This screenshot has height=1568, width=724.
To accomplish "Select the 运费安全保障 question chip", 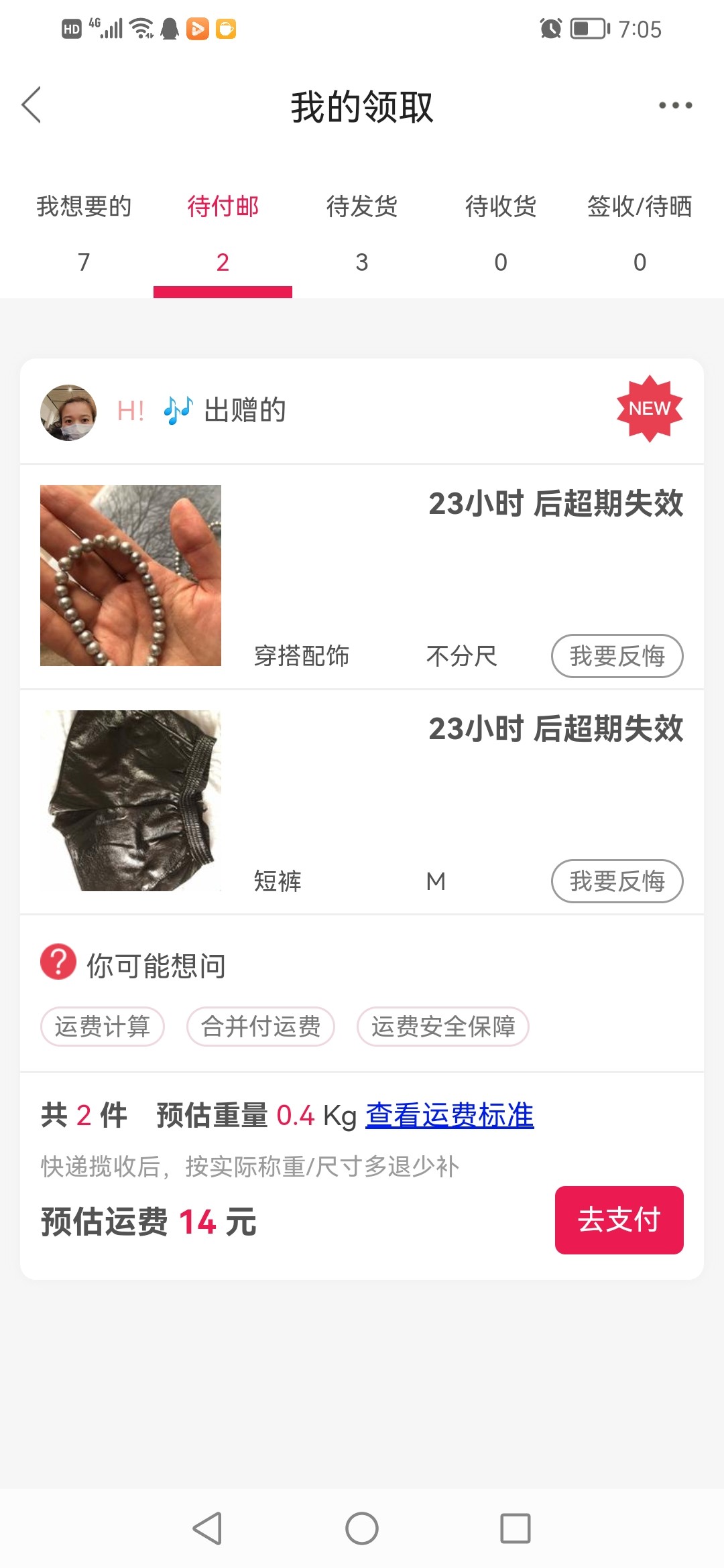I will point(443,1027).
